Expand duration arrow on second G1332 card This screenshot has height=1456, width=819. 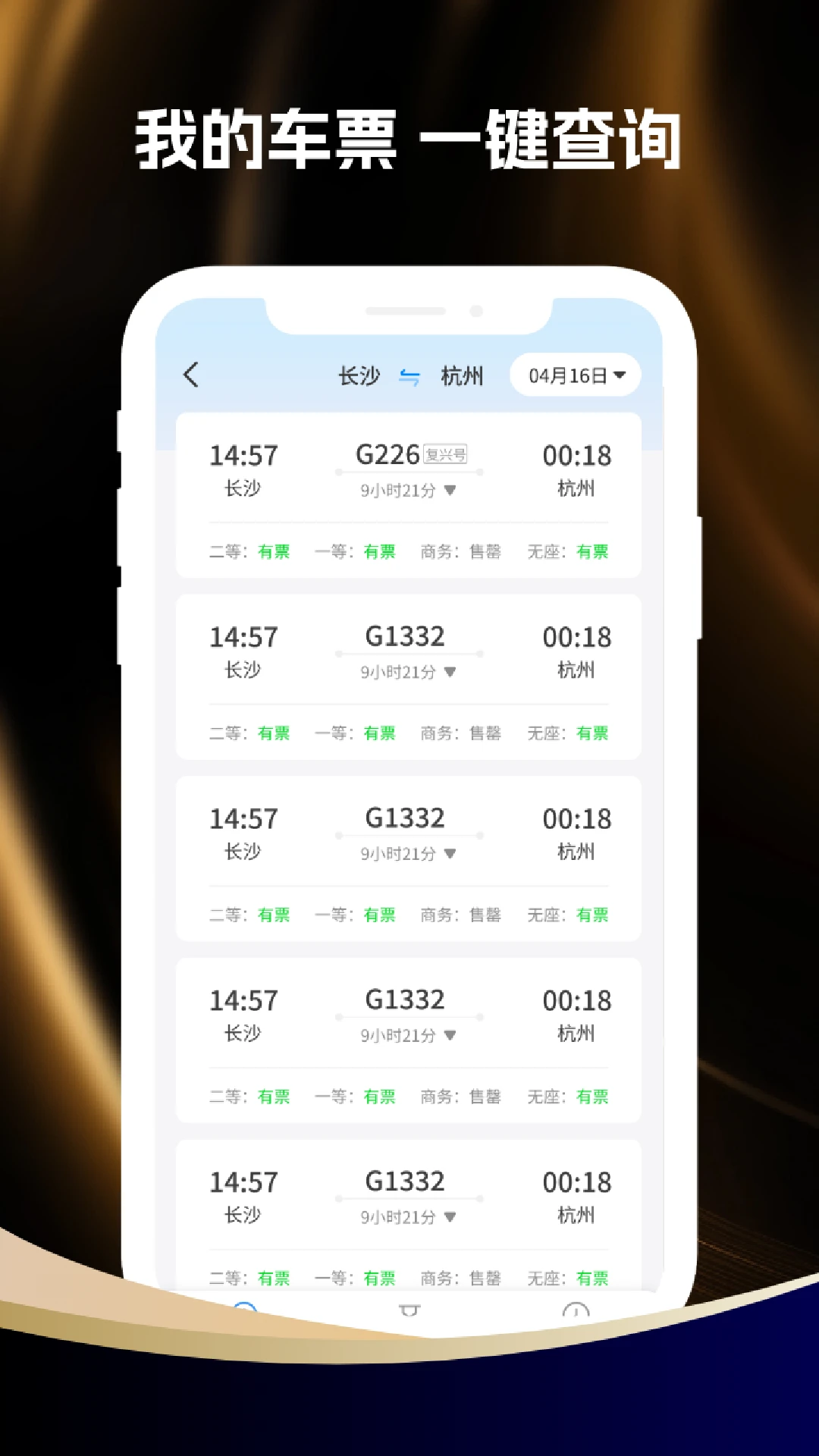[450, 671]
